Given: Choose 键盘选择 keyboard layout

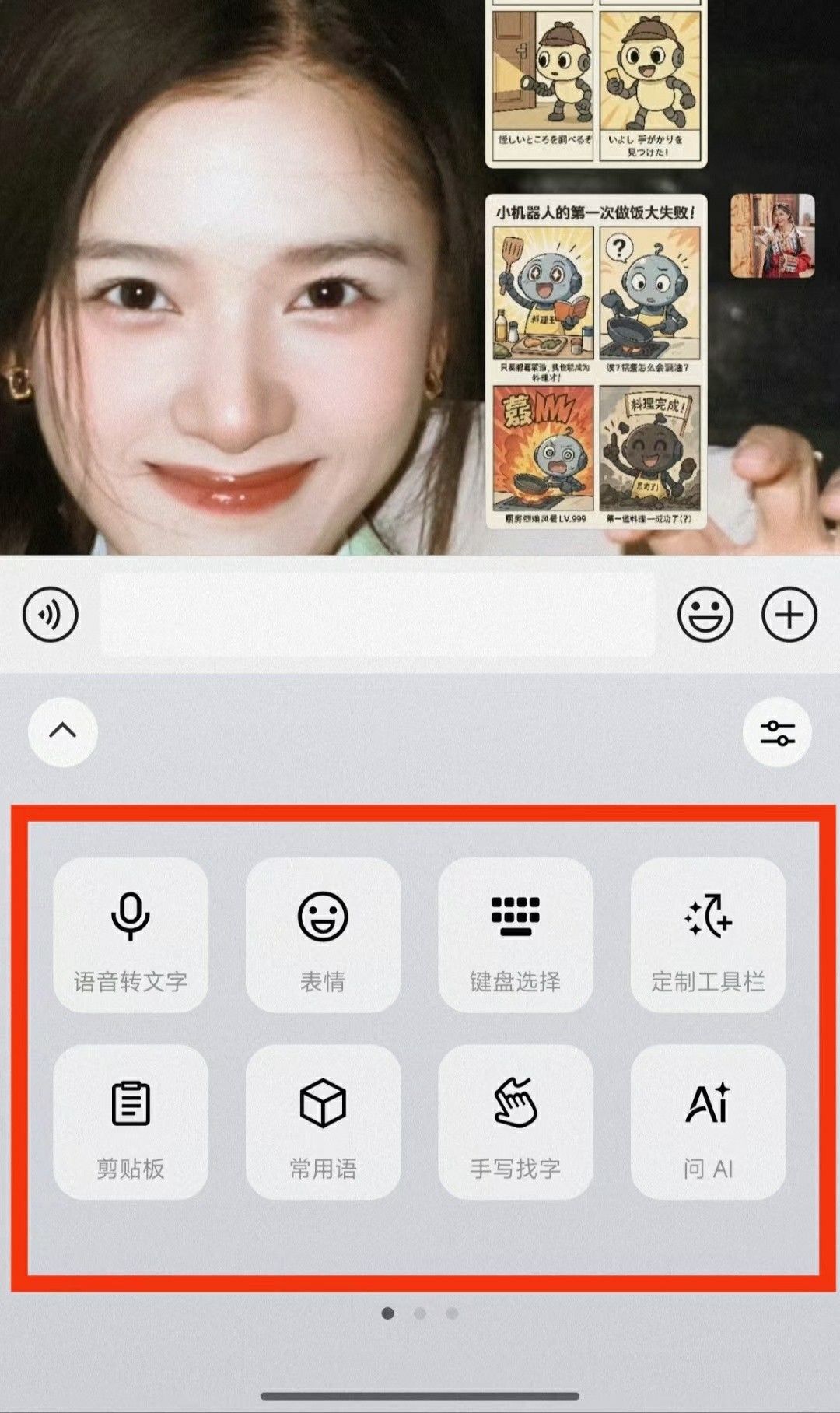Looking at the screenshot, I should pyautogui.click(x=515, y=935).
